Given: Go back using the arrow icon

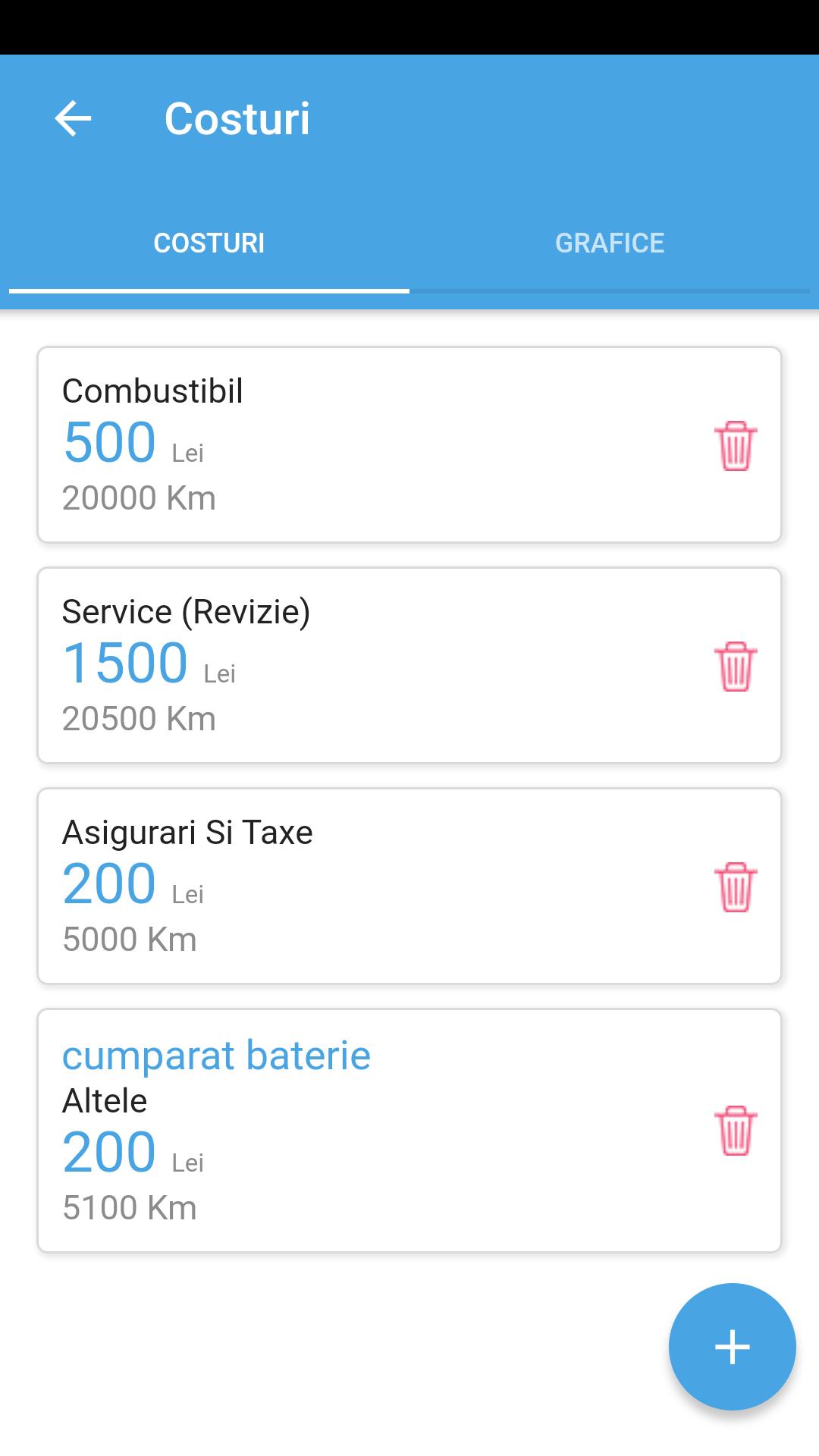Looking at the screenshot, I should click(x=73, y=119).
